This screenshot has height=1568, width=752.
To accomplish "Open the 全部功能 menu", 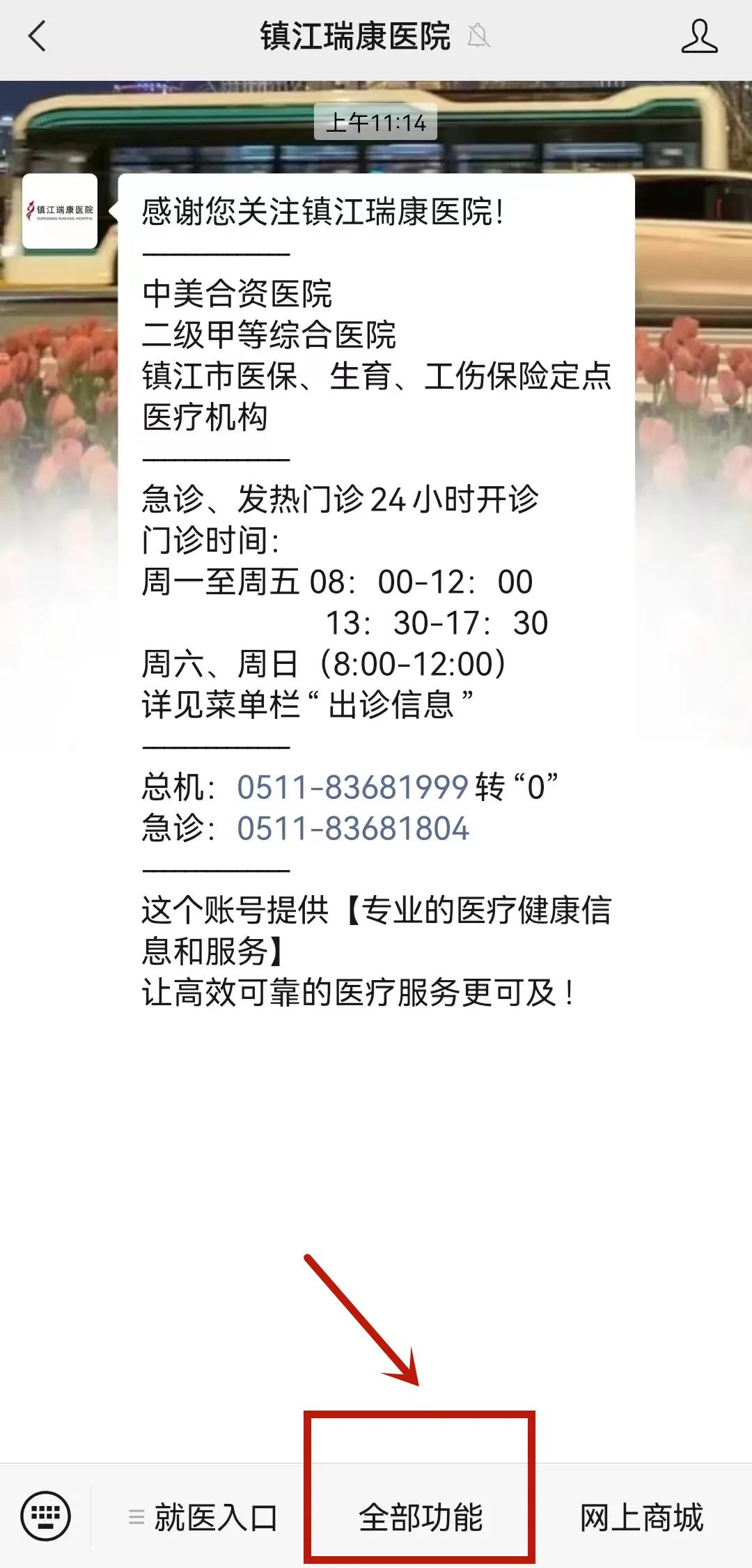I will pyautogui.click(x=420, y=1517).
